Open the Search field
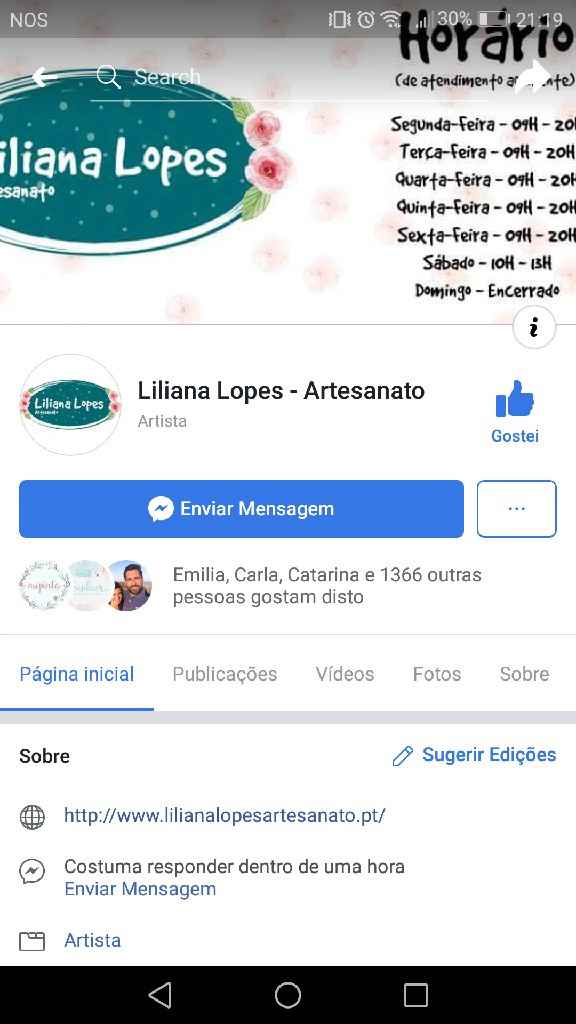 tap(287, 77)
